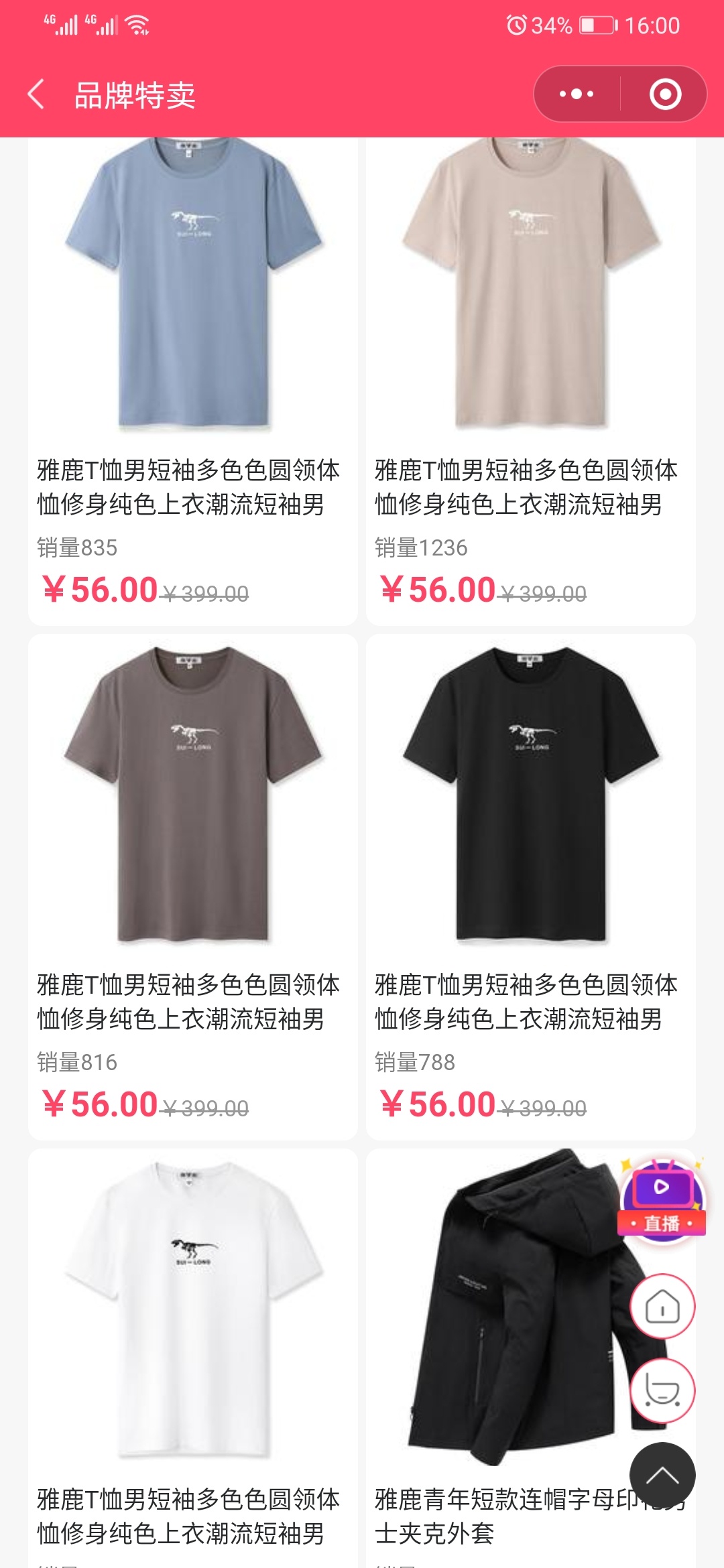Open the mini program more options menu
This screenshot has width=724, height=1568.
(x=577, y=94)
